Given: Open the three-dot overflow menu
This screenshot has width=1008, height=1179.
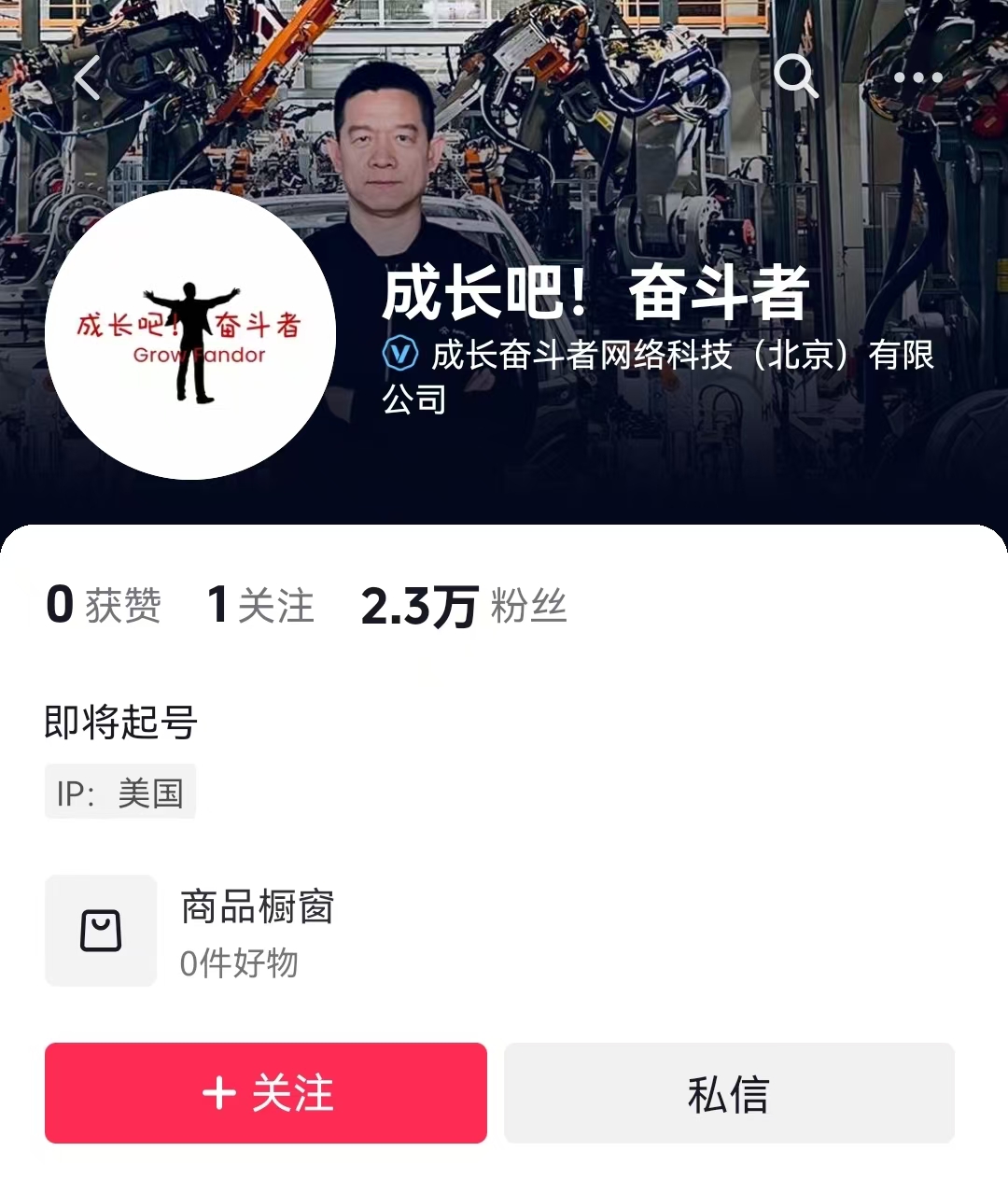Looking at the screenshot, I should coord(917,78).
